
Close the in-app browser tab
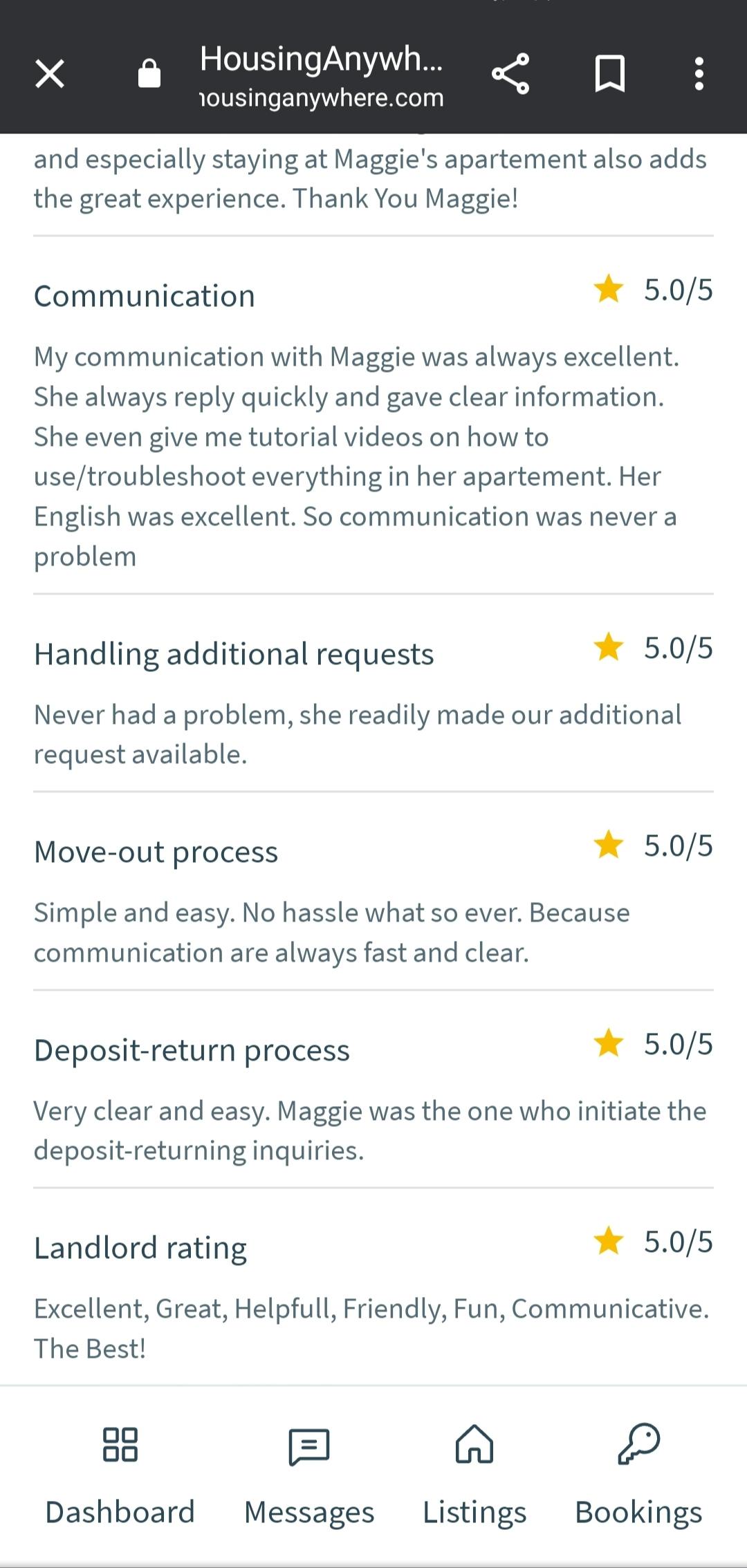tap(50, 73)
